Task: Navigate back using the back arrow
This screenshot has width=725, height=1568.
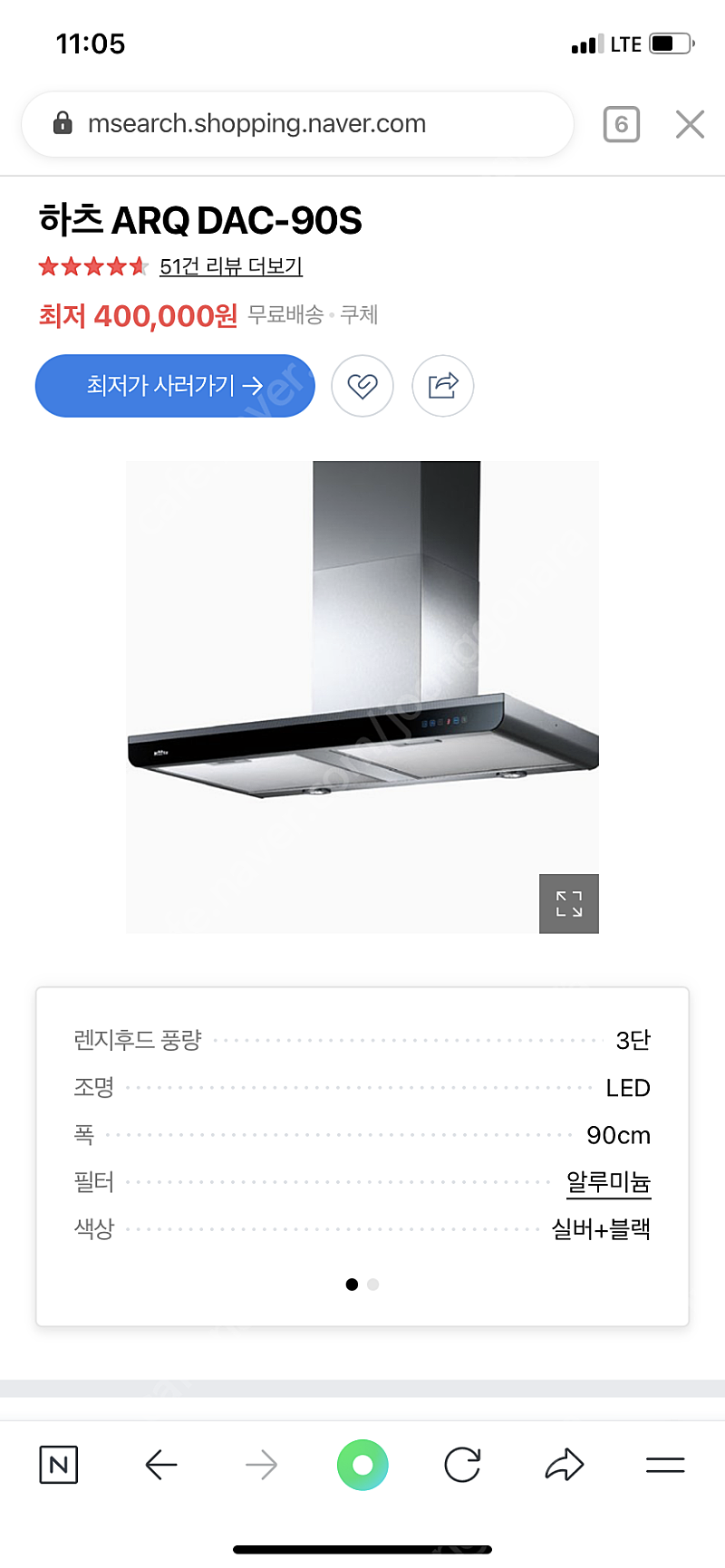Action: 159,1464
